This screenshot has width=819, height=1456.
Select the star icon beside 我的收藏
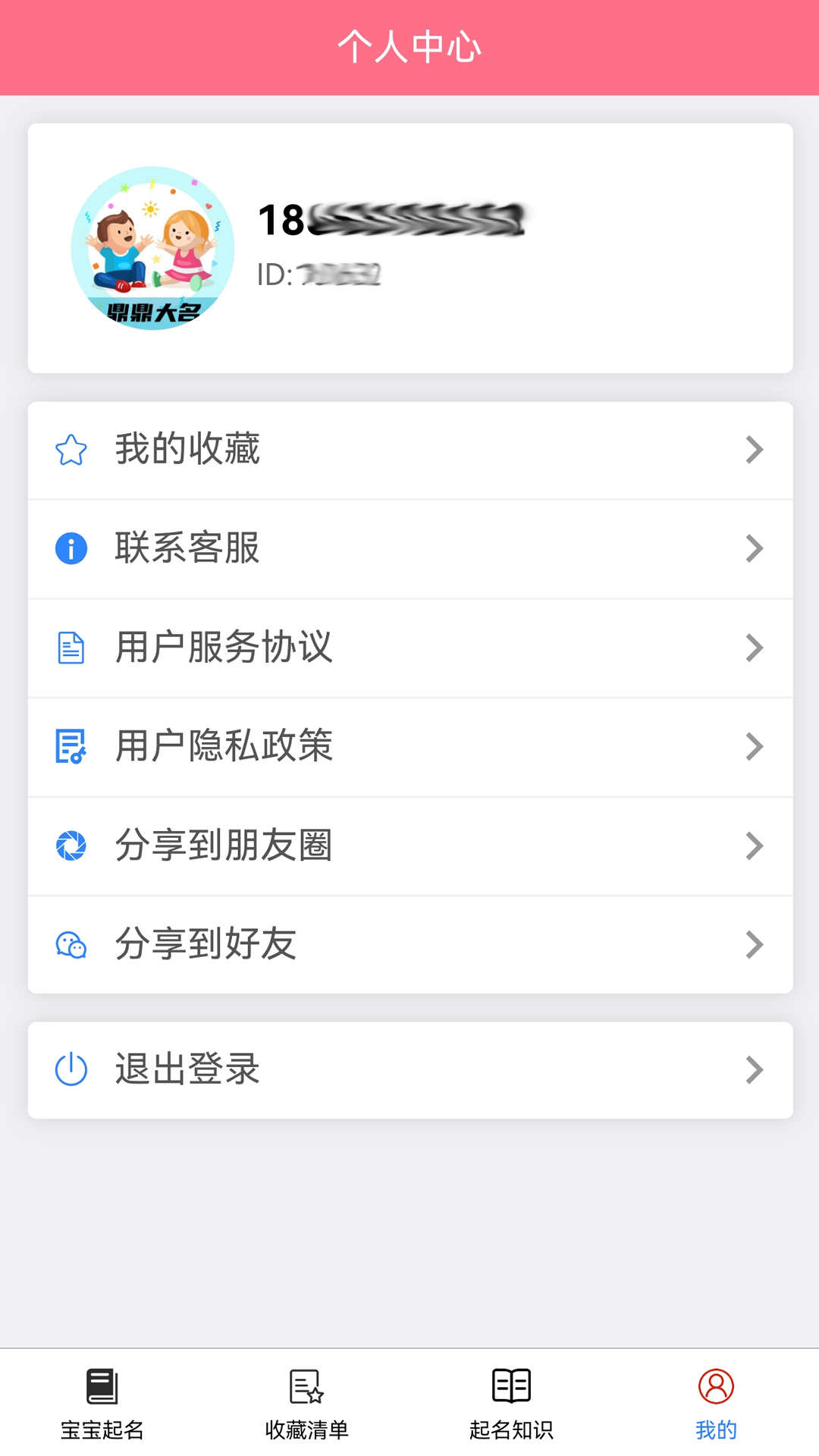pyautogui.click(x=70, y=450)
